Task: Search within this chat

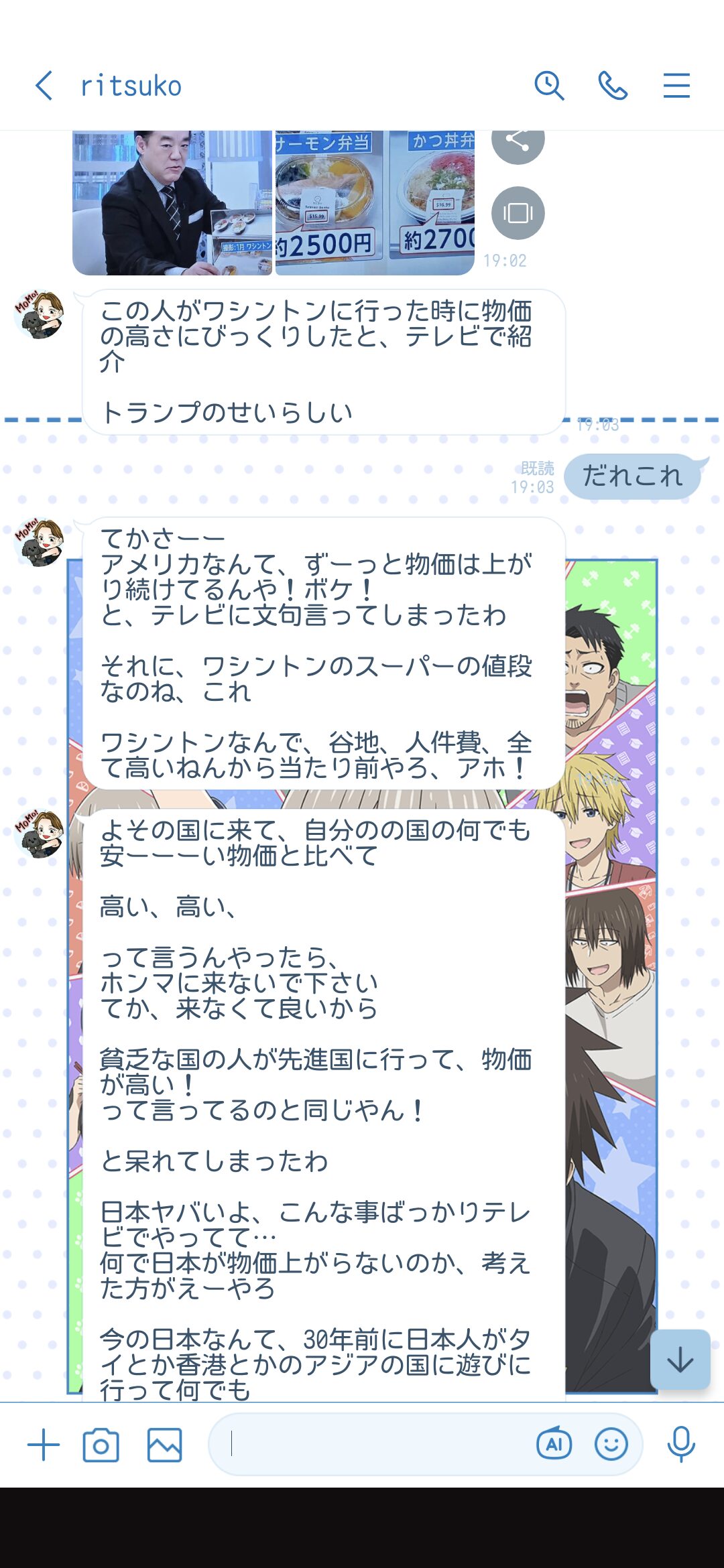Action: 548,86
